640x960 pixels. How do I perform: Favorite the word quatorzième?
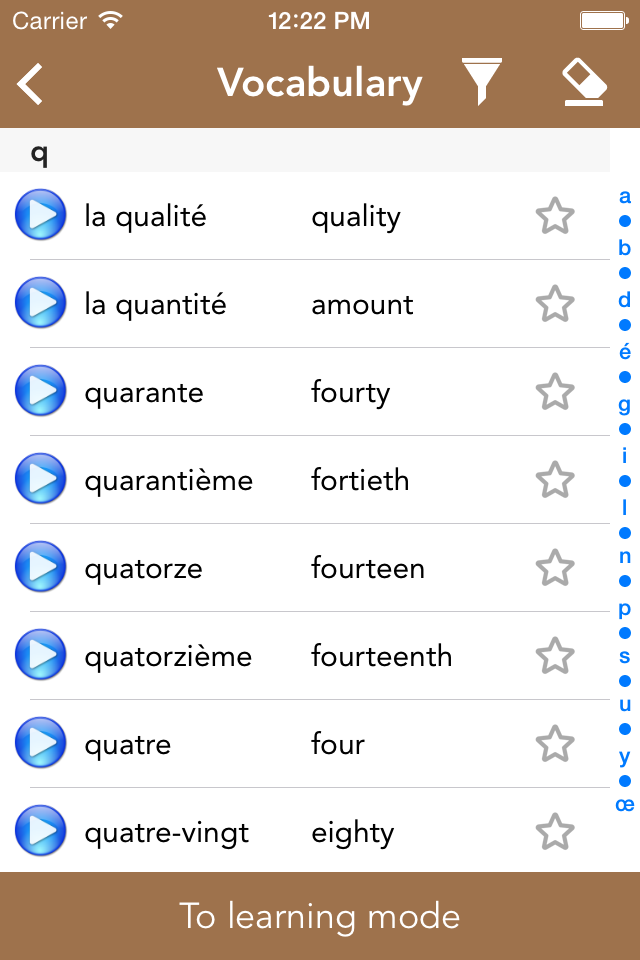tap(555, 656)
